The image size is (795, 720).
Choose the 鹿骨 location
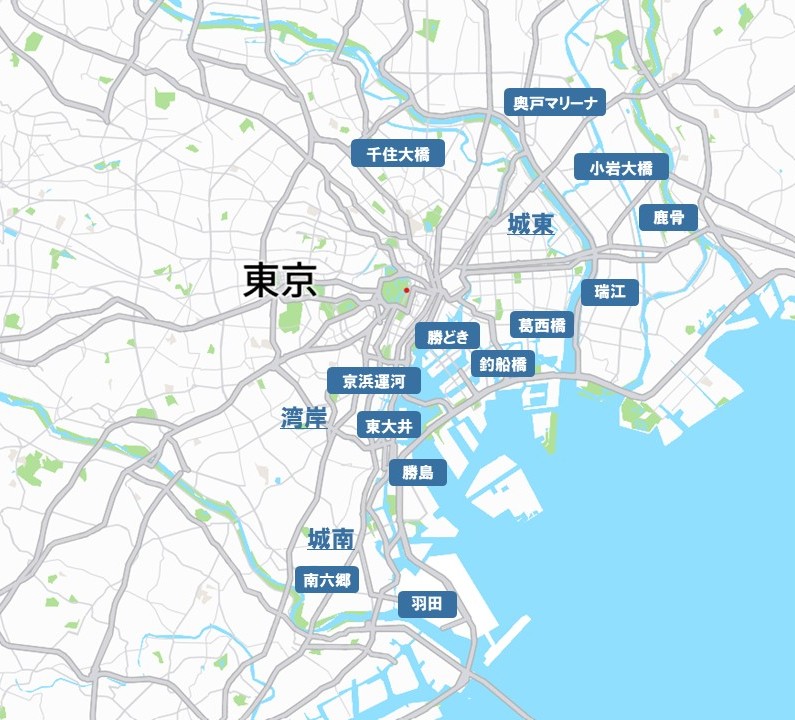(x=668, y=217)
